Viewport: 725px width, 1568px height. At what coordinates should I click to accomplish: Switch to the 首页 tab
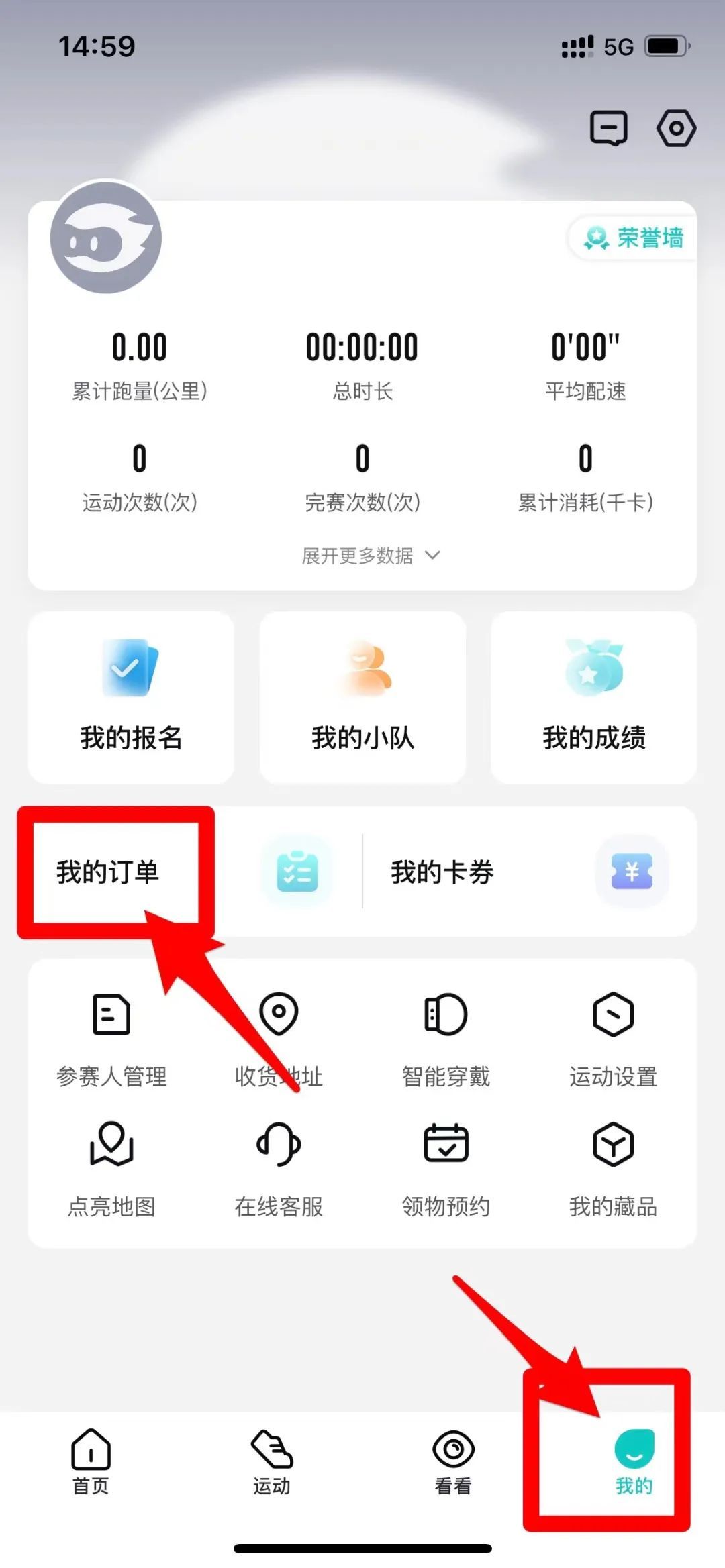(x=91, y=1461)
